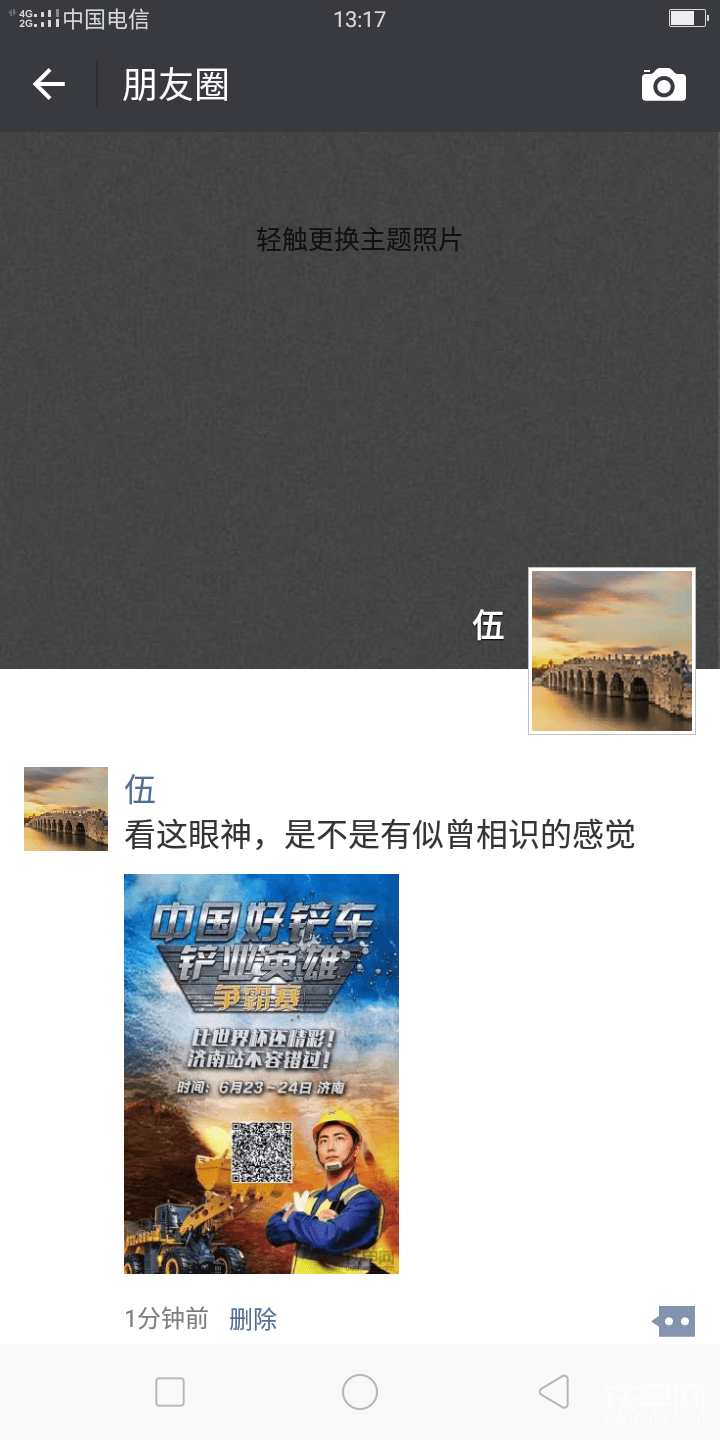Open the like and comment bubble button

click(674, 1321)
